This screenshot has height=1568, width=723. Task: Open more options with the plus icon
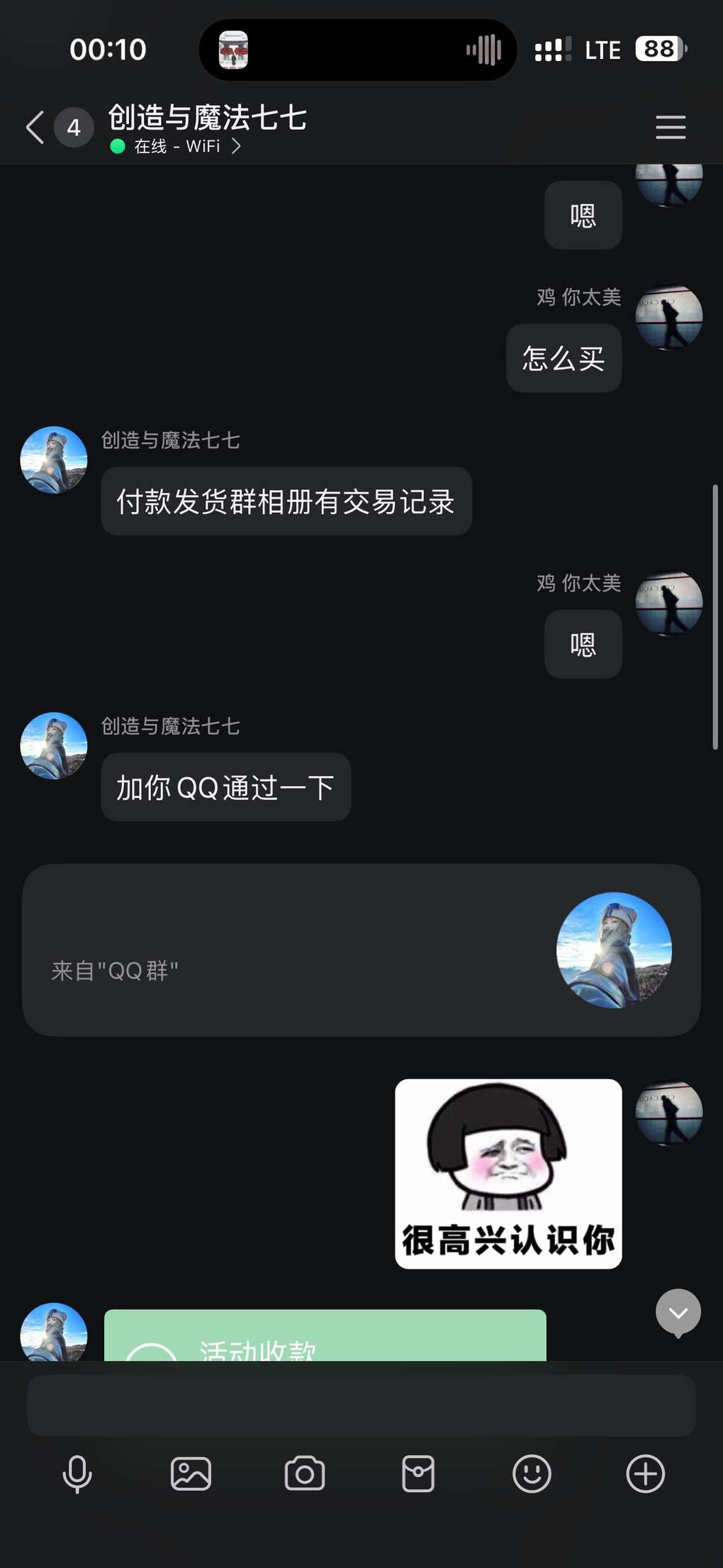[x=645, y=1474]
